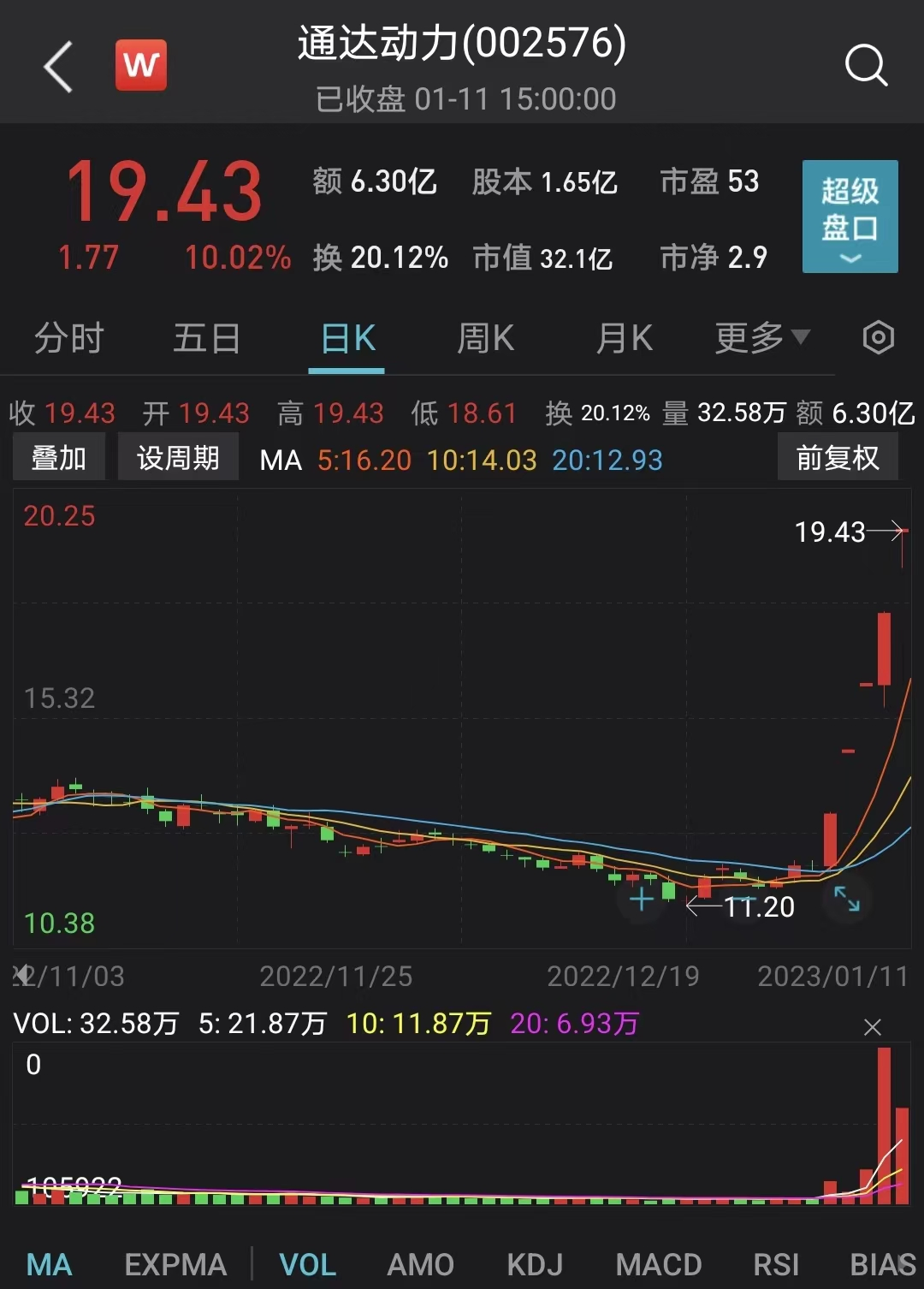Select the EXPMA indicator

[x=175, y=1264]
